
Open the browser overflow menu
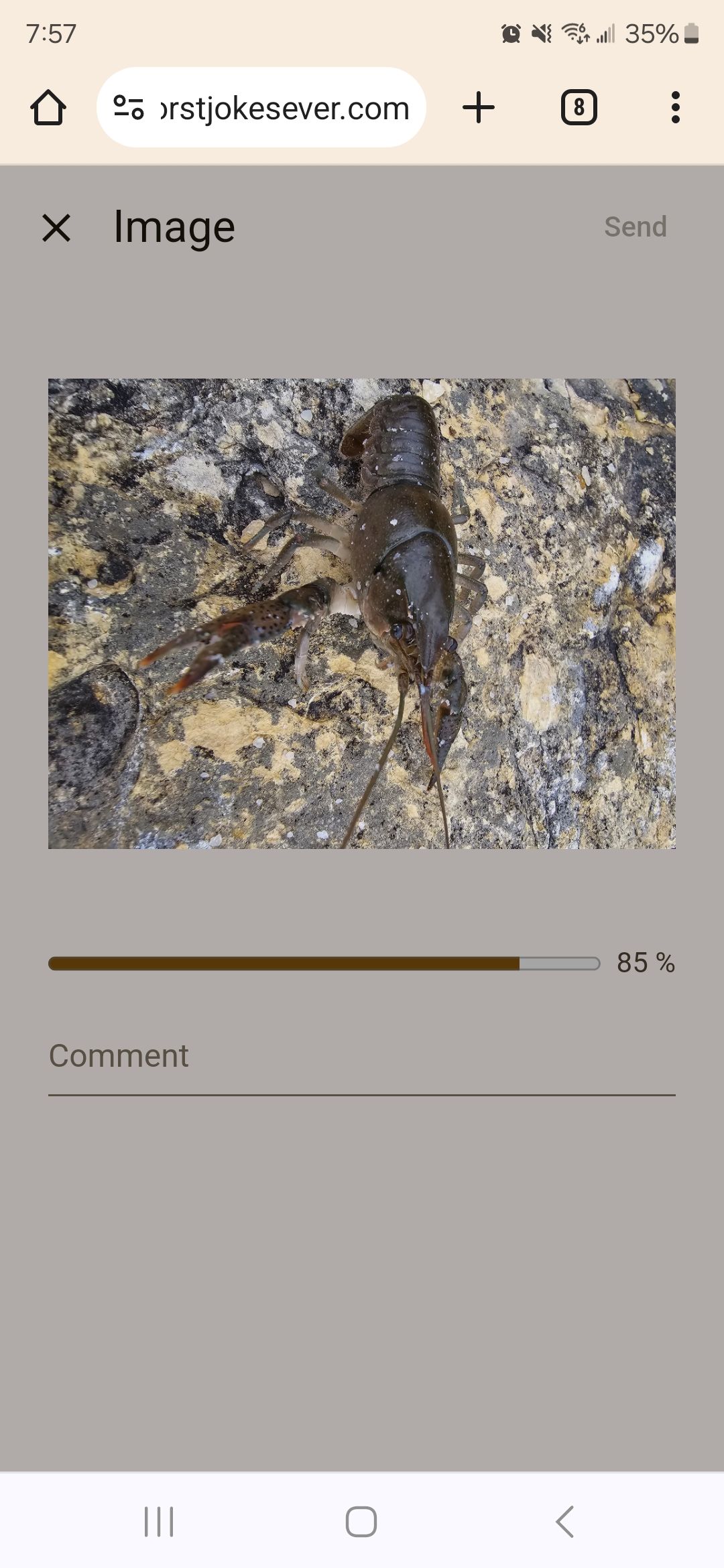pos(675,108)
